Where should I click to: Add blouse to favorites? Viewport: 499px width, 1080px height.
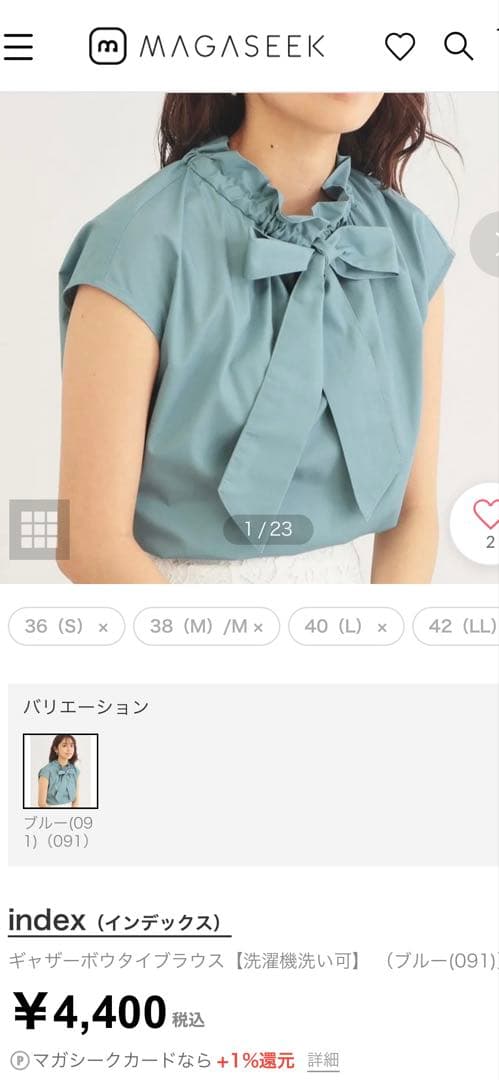(476, 523)
